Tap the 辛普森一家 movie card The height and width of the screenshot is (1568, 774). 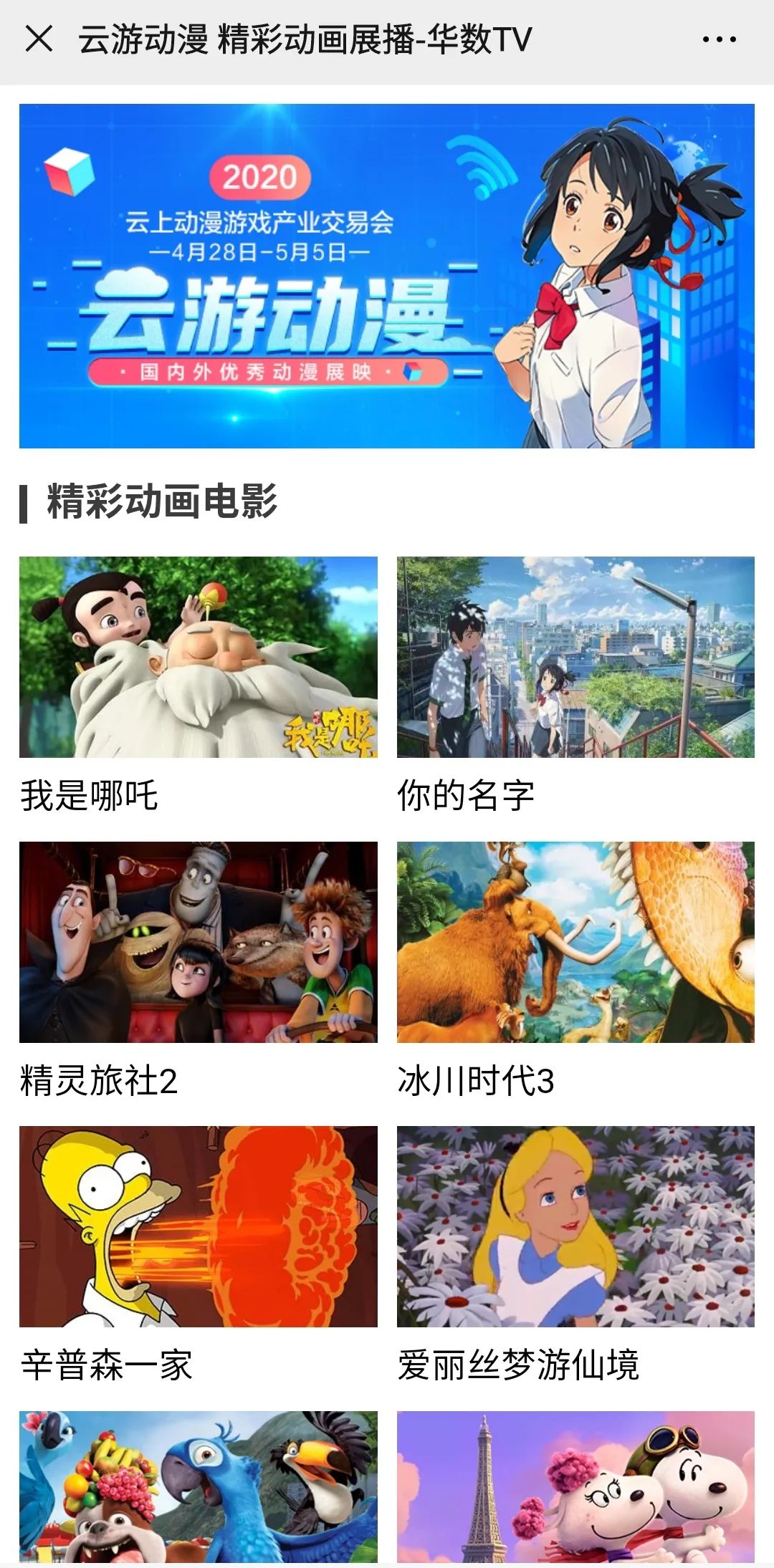coord(199,1226)
